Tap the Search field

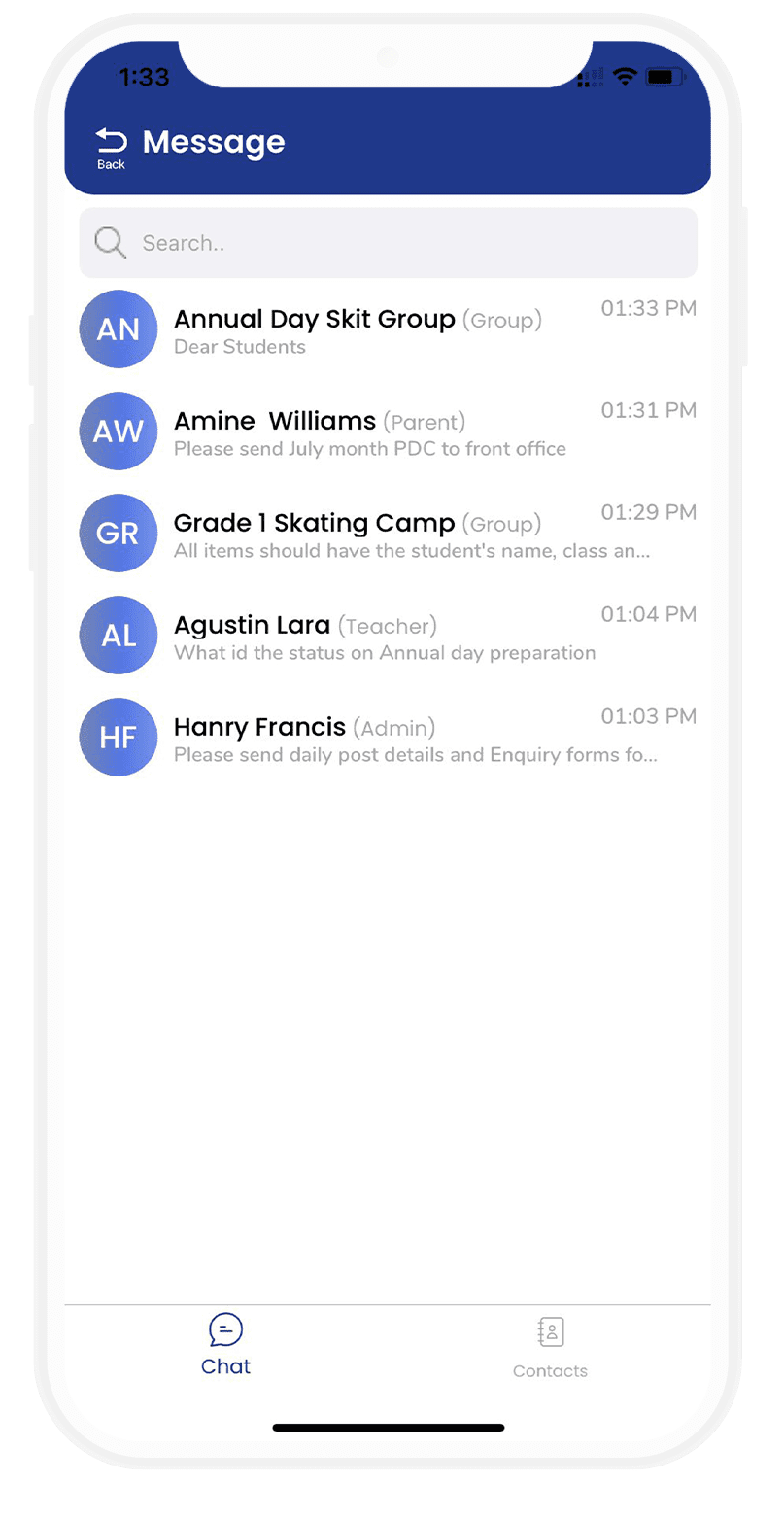[x=389, y=243]
